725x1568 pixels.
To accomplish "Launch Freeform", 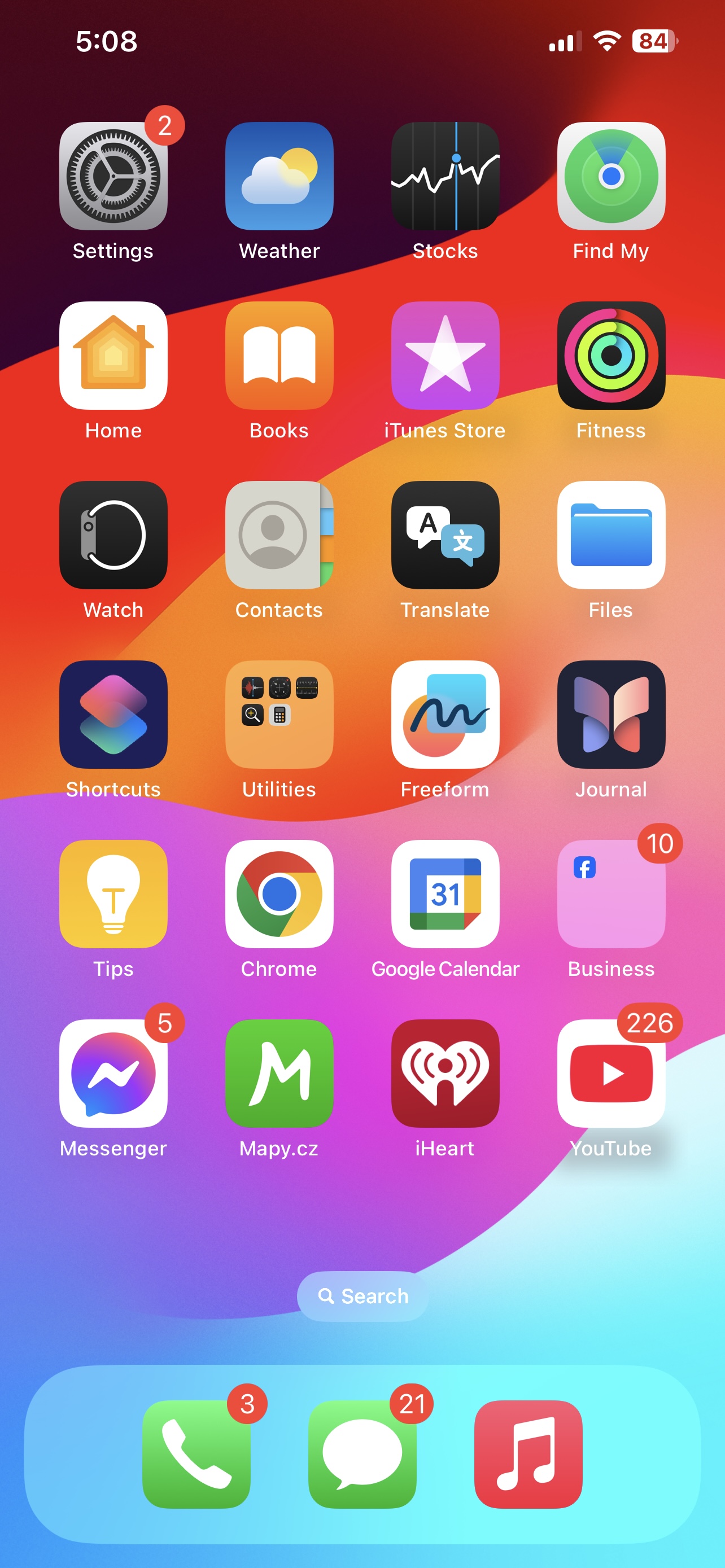I will pos(445,715).
